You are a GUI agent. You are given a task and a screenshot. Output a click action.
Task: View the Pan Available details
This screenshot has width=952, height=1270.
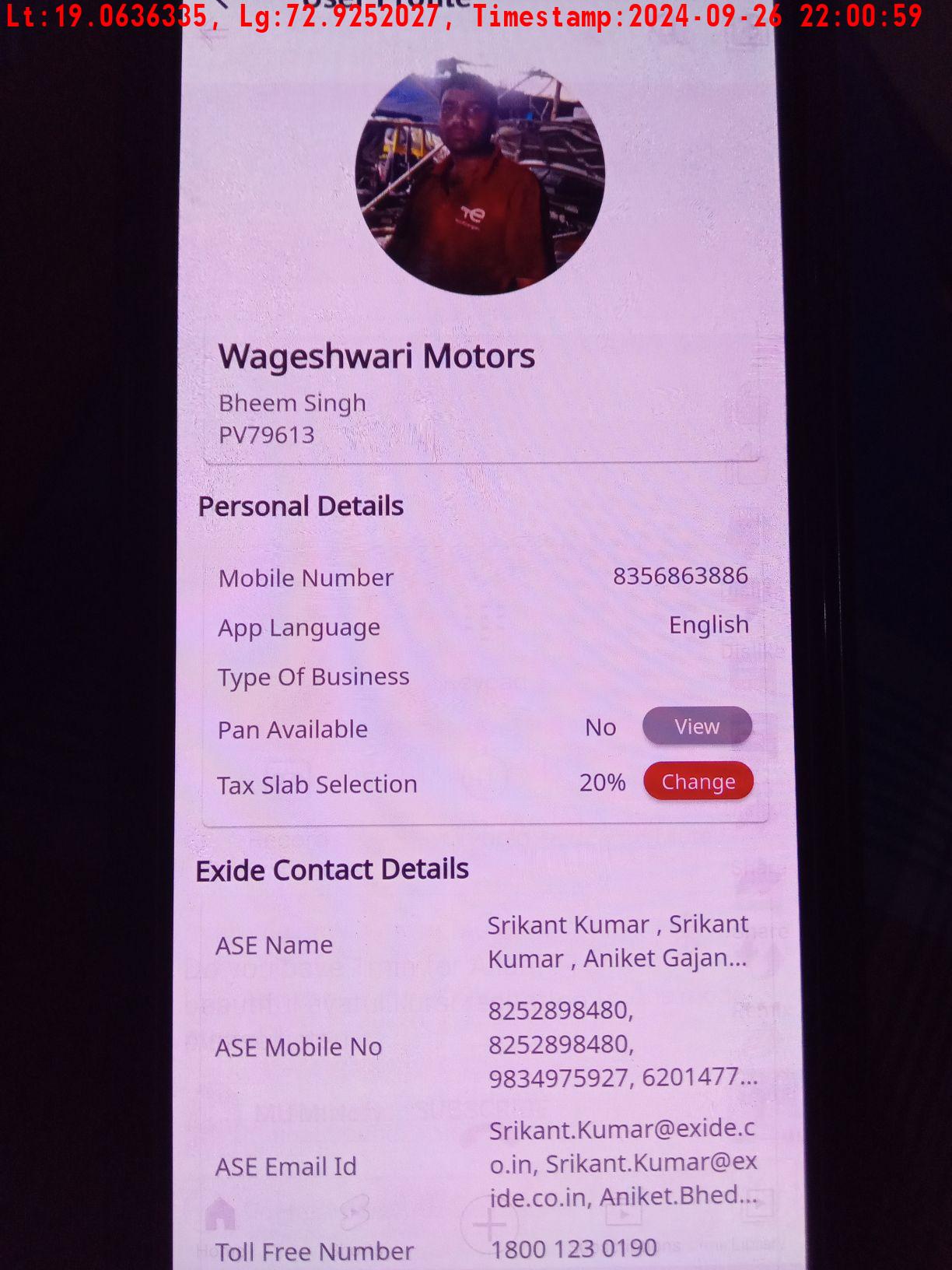[697, 727]
